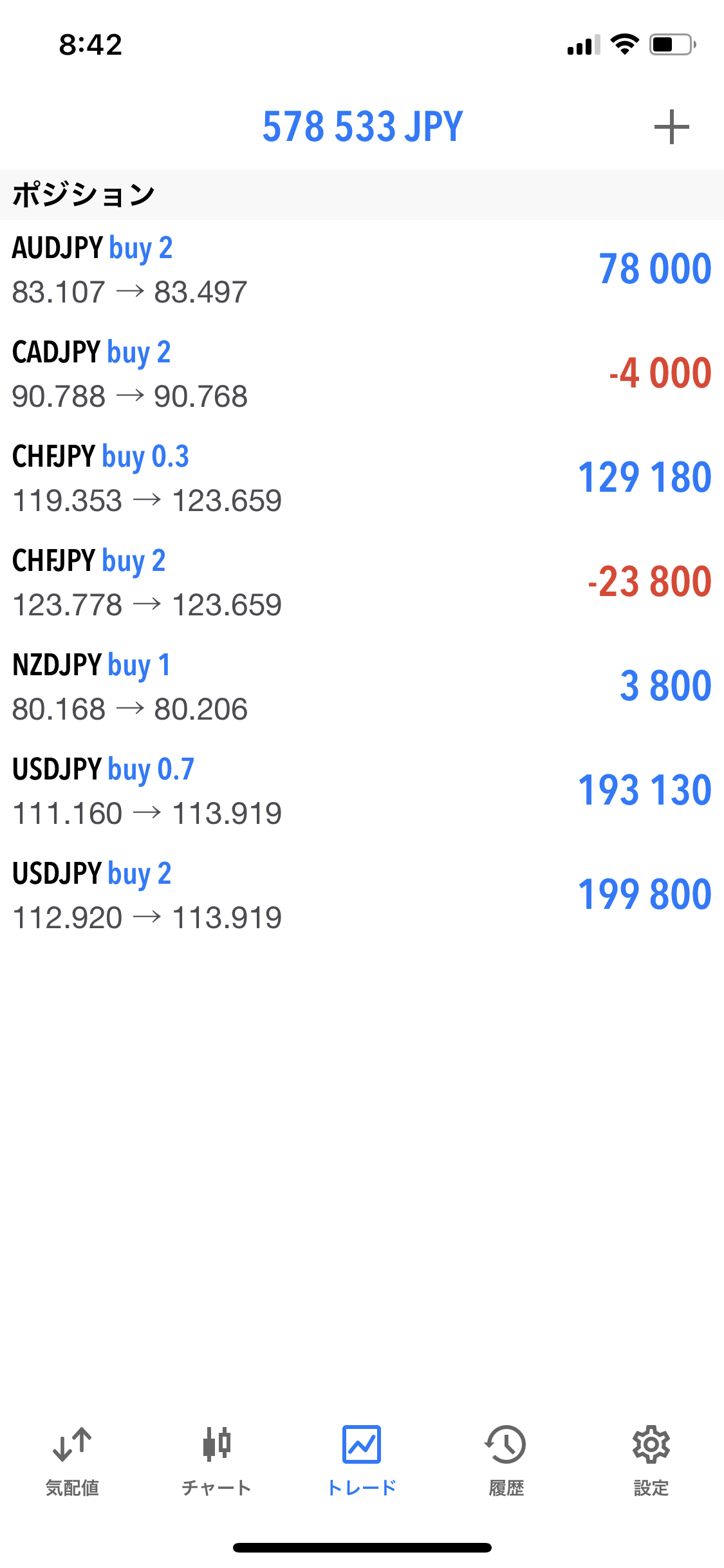
Task: Tap the plus icon for a new order
Action: 671,127
